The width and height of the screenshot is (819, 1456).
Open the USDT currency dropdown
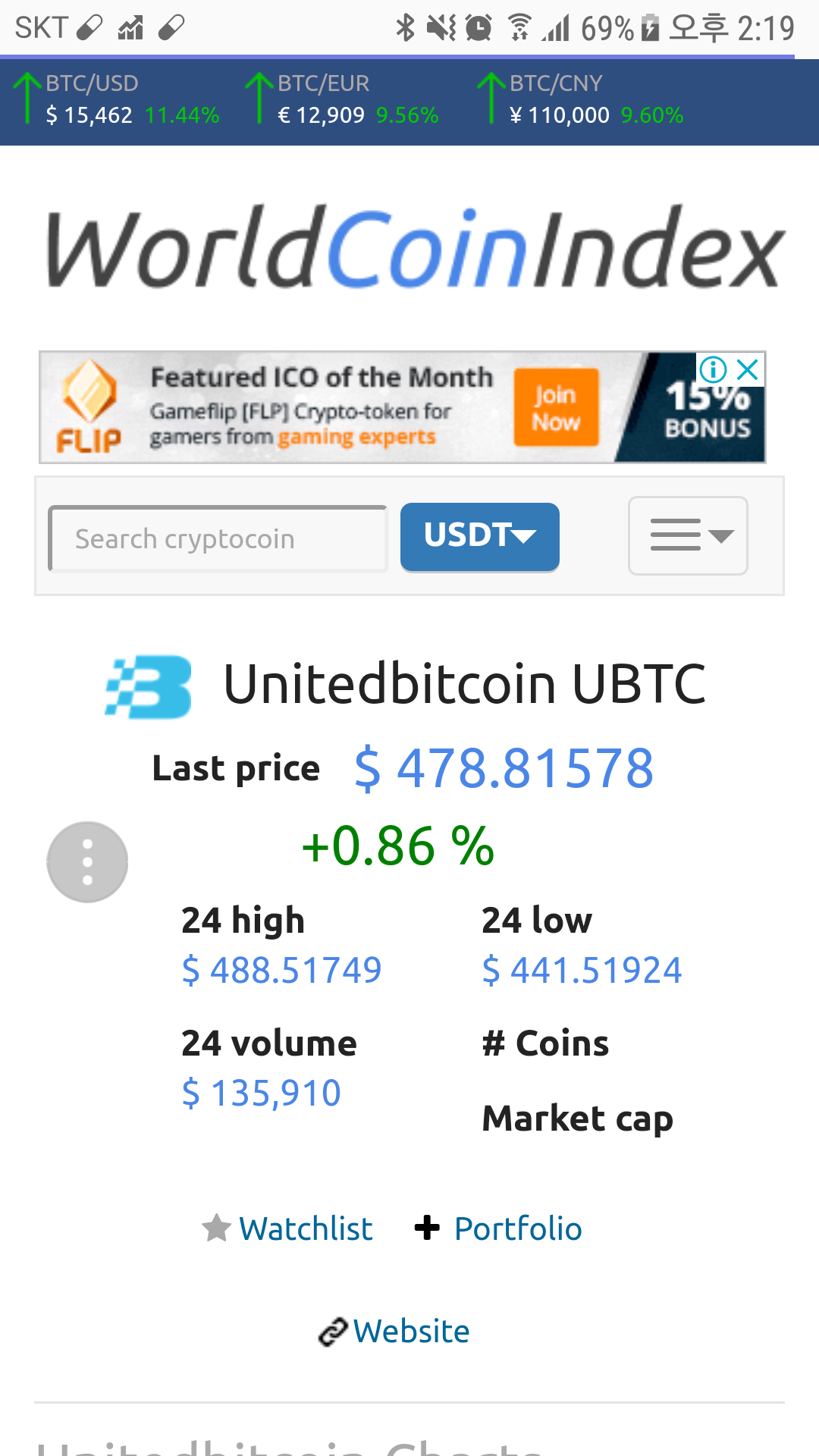point(479,536)
